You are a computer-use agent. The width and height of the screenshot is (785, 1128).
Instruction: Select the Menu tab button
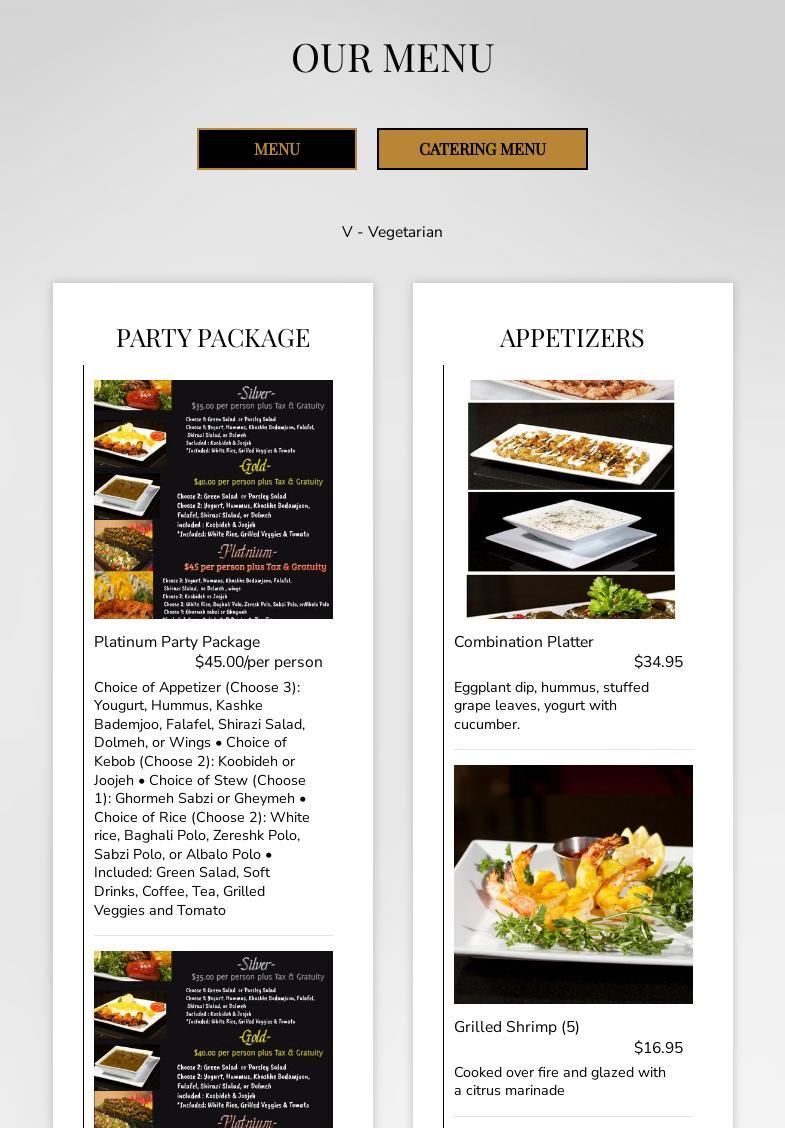tap(277, 149)
